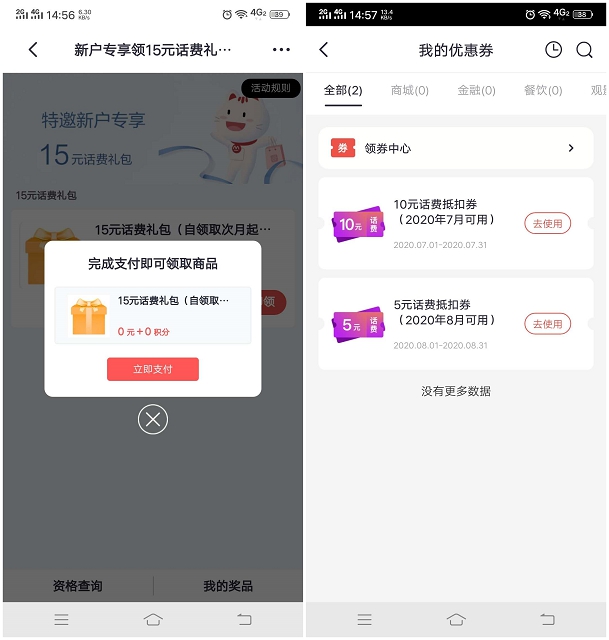Open 资格查询
Viewport: 609px width, 640px height.
point(77,586)
